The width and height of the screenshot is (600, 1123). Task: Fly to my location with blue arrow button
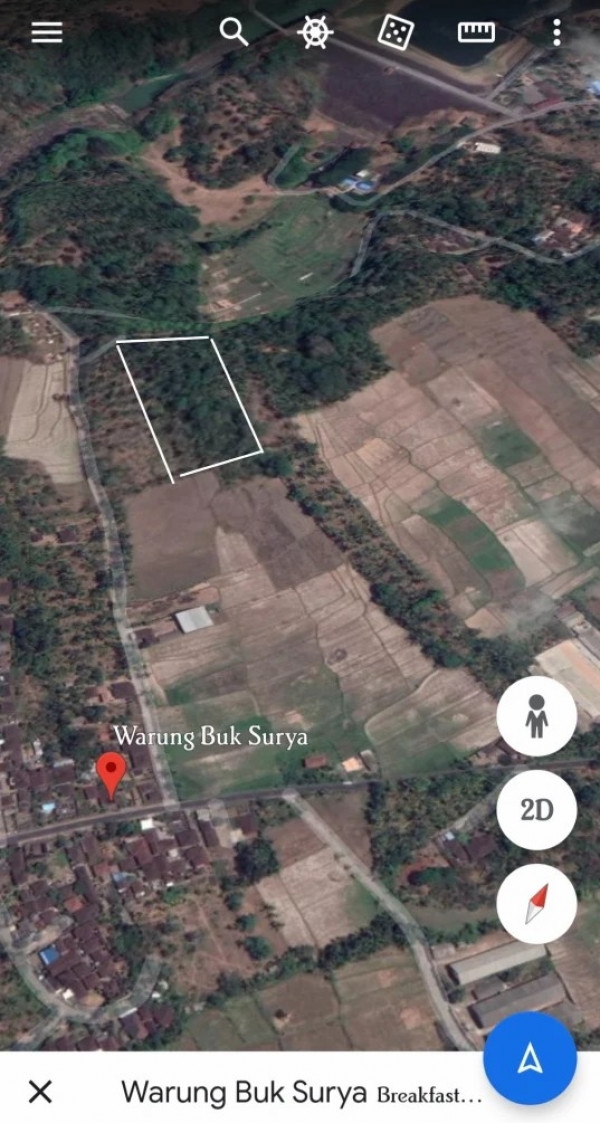(x=530, y=1058)
